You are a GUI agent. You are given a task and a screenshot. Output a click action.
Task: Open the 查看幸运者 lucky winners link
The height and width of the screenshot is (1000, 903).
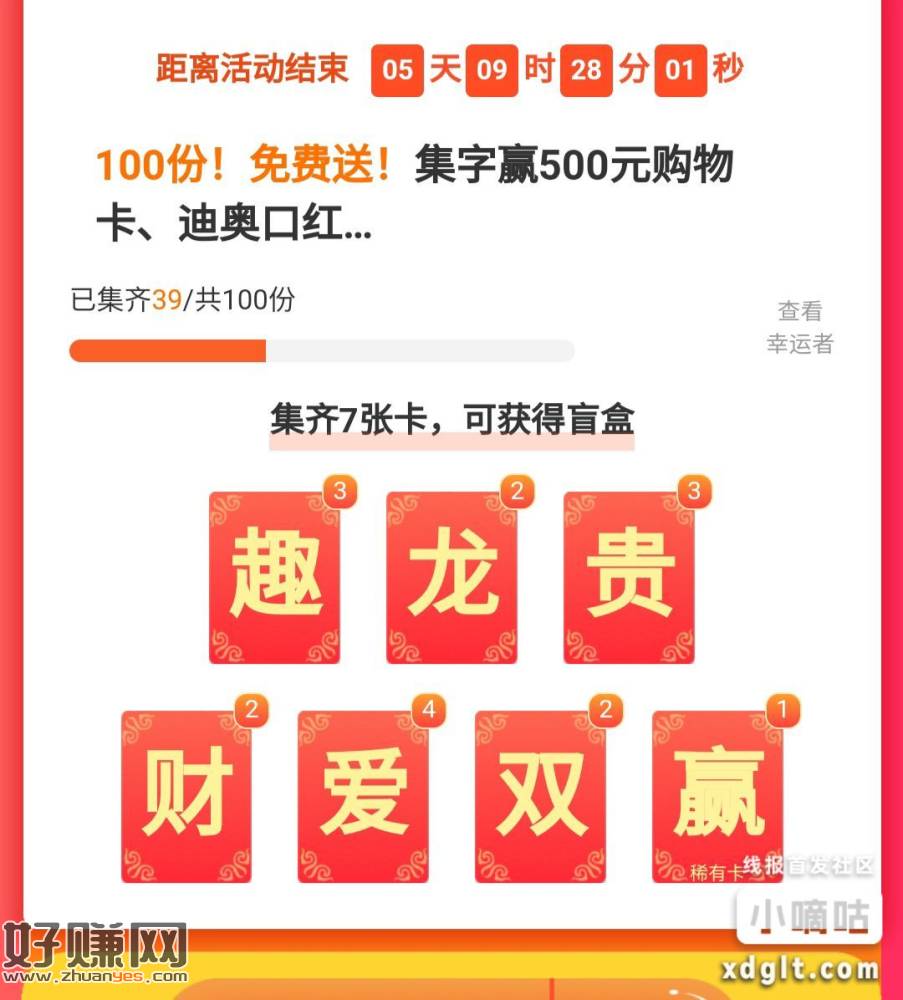pos(799,328)
